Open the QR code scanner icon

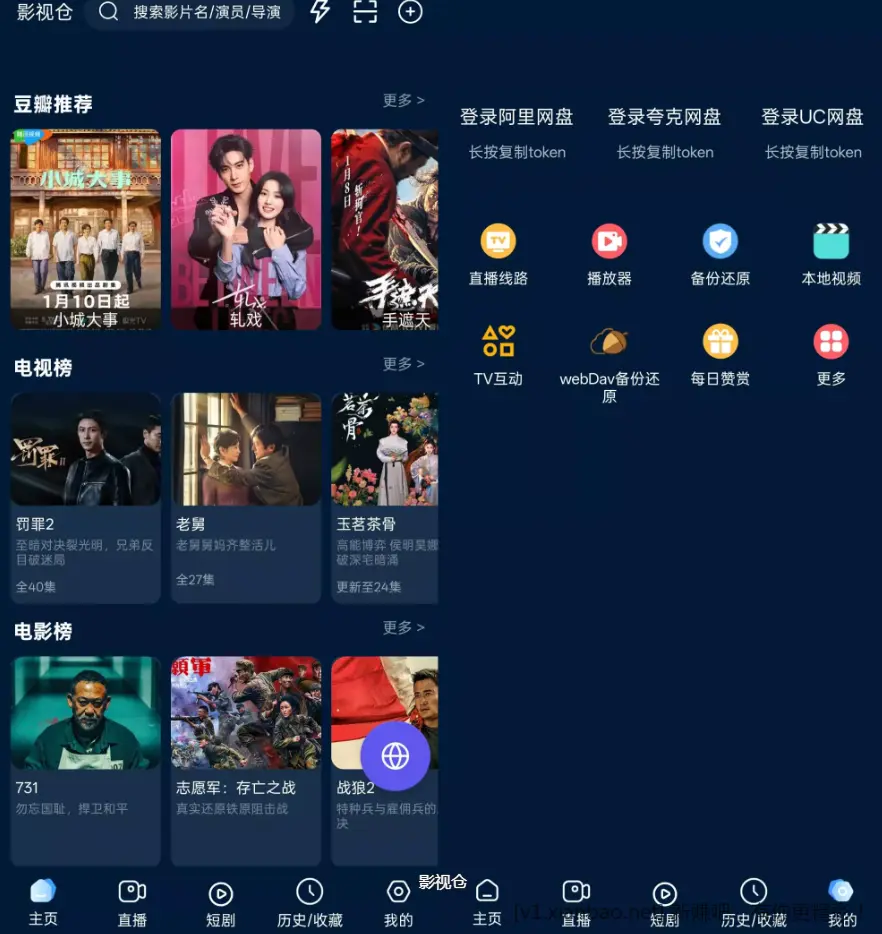(x=364, y=13)
